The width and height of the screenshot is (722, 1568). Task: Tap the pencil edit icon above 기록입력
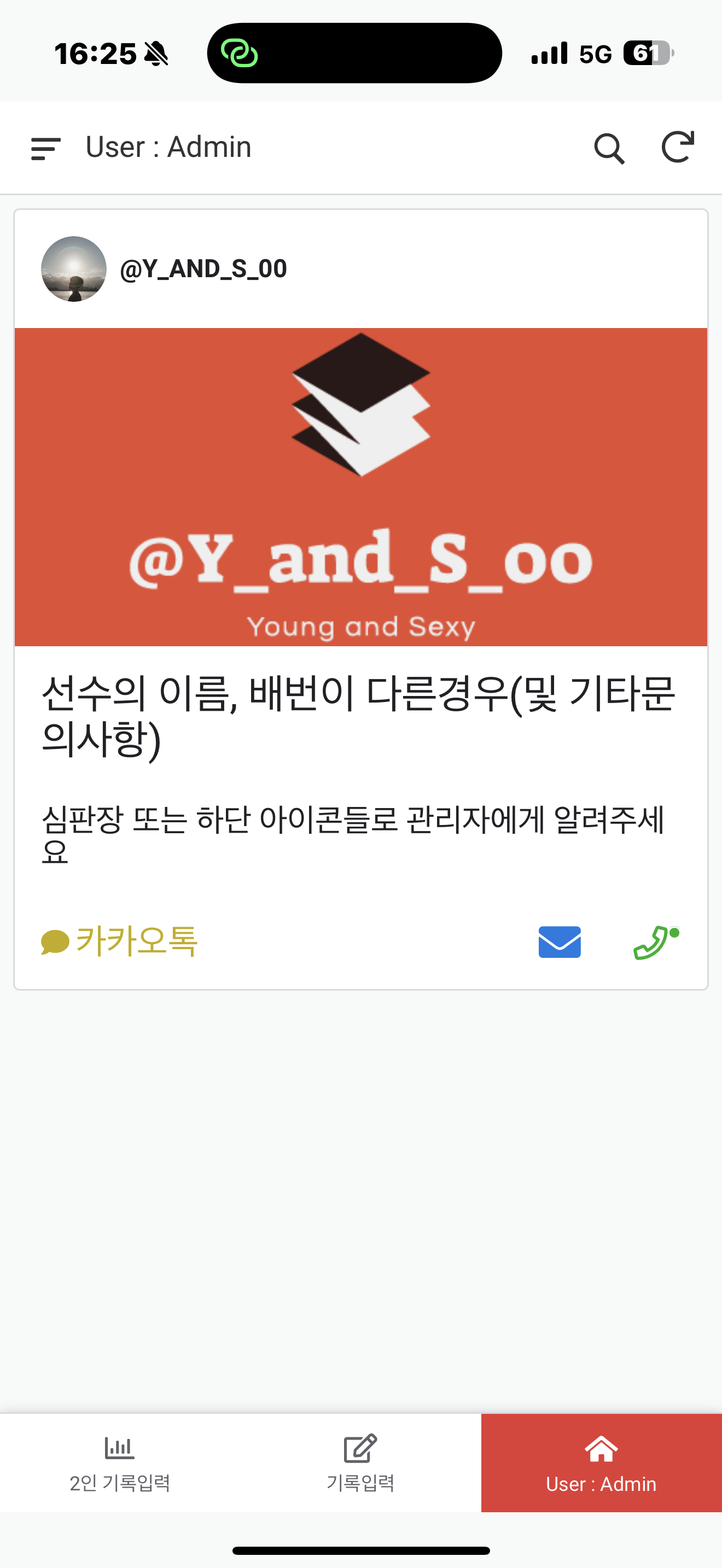360,1436
